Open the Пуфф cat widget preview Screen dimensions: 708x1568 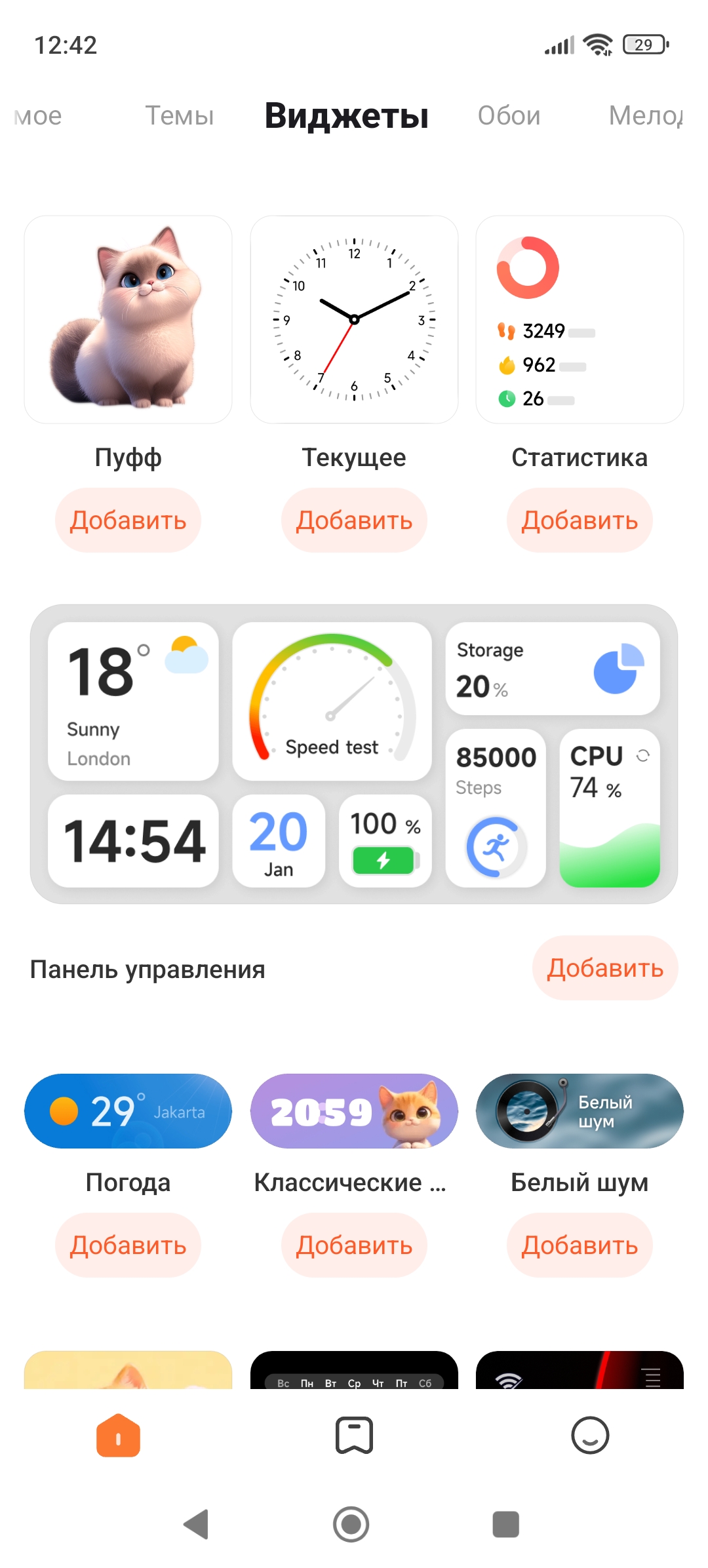click(x=128, y=319)
